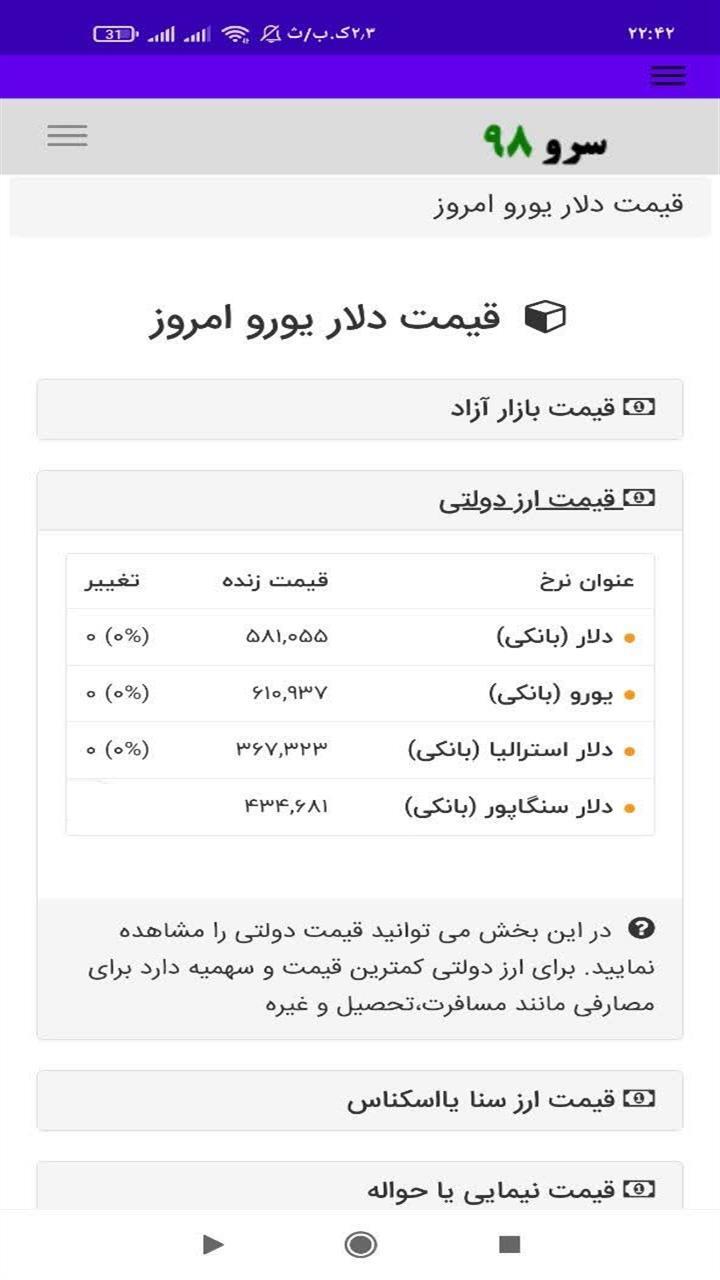Screen dimensions: 720x1280
Task: Open the purple top bar menu
Action: [x=667, y=75]
